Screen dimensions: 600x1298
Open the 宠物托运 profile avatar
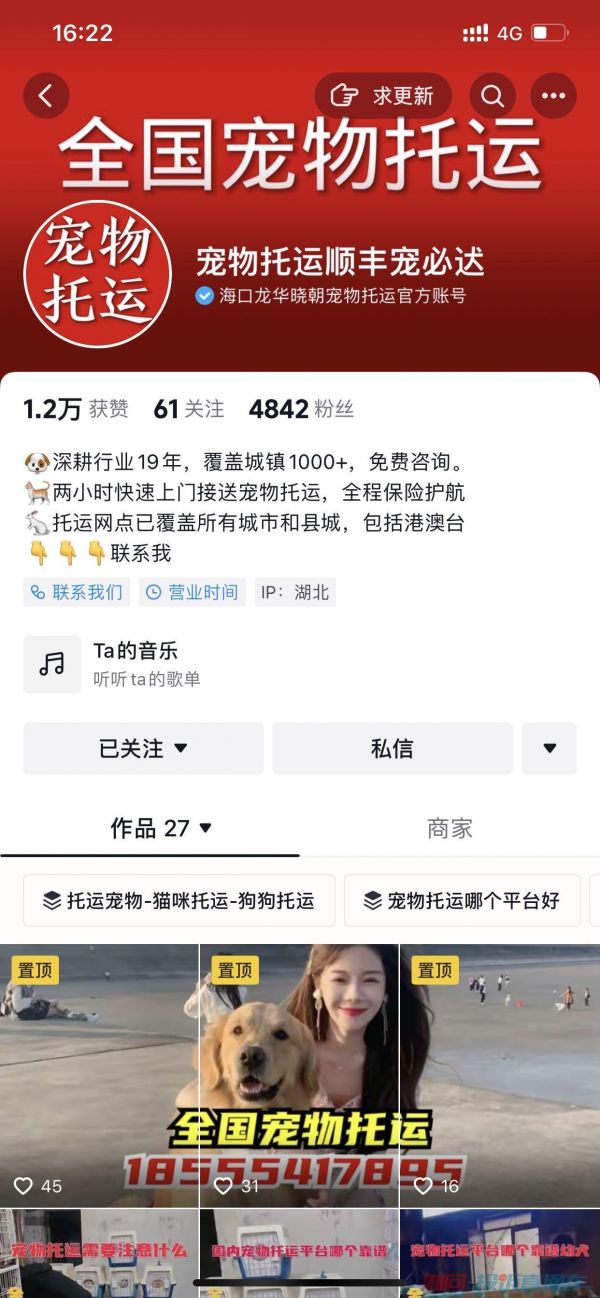point(97,273)
